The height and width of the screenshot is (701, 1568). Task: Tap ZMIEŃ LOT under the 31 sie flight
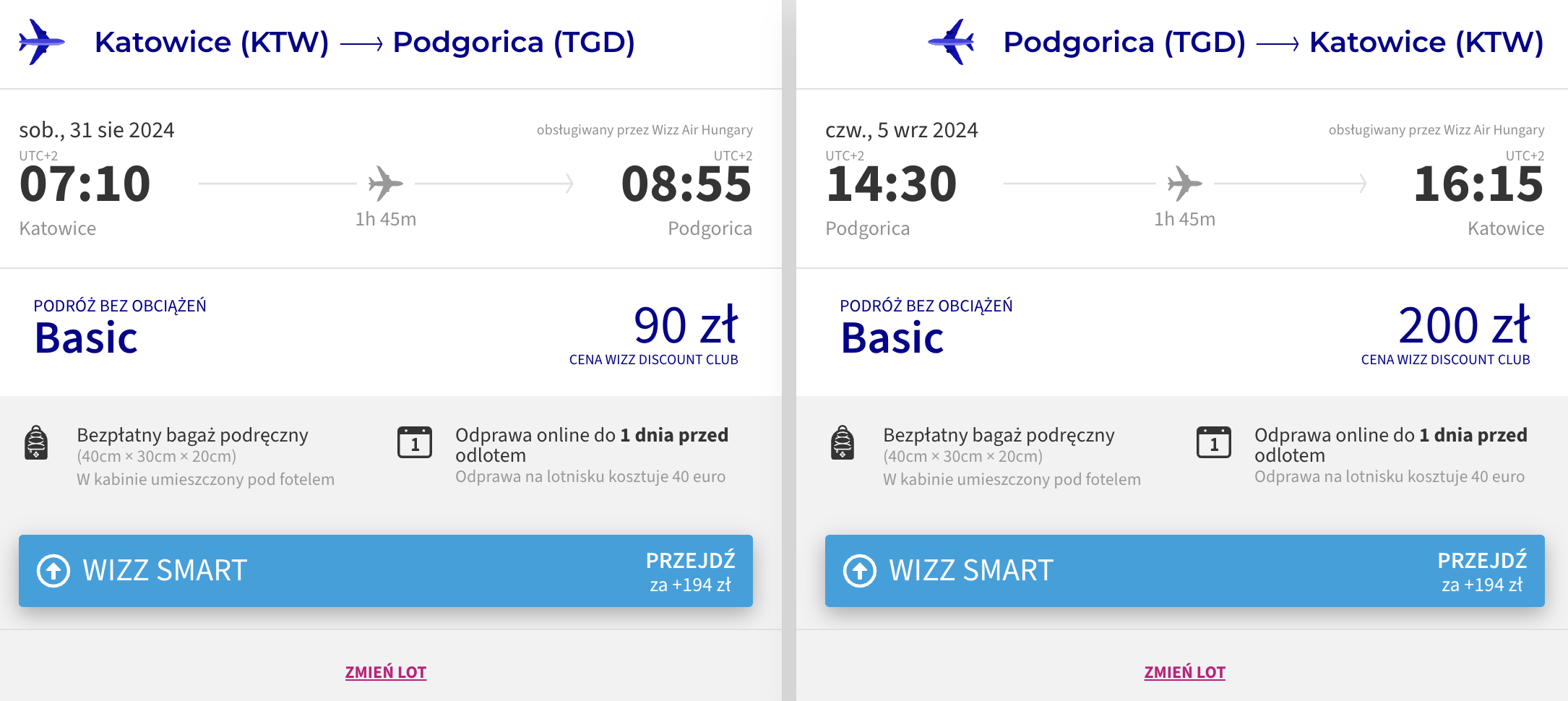[x=386, y=672]
